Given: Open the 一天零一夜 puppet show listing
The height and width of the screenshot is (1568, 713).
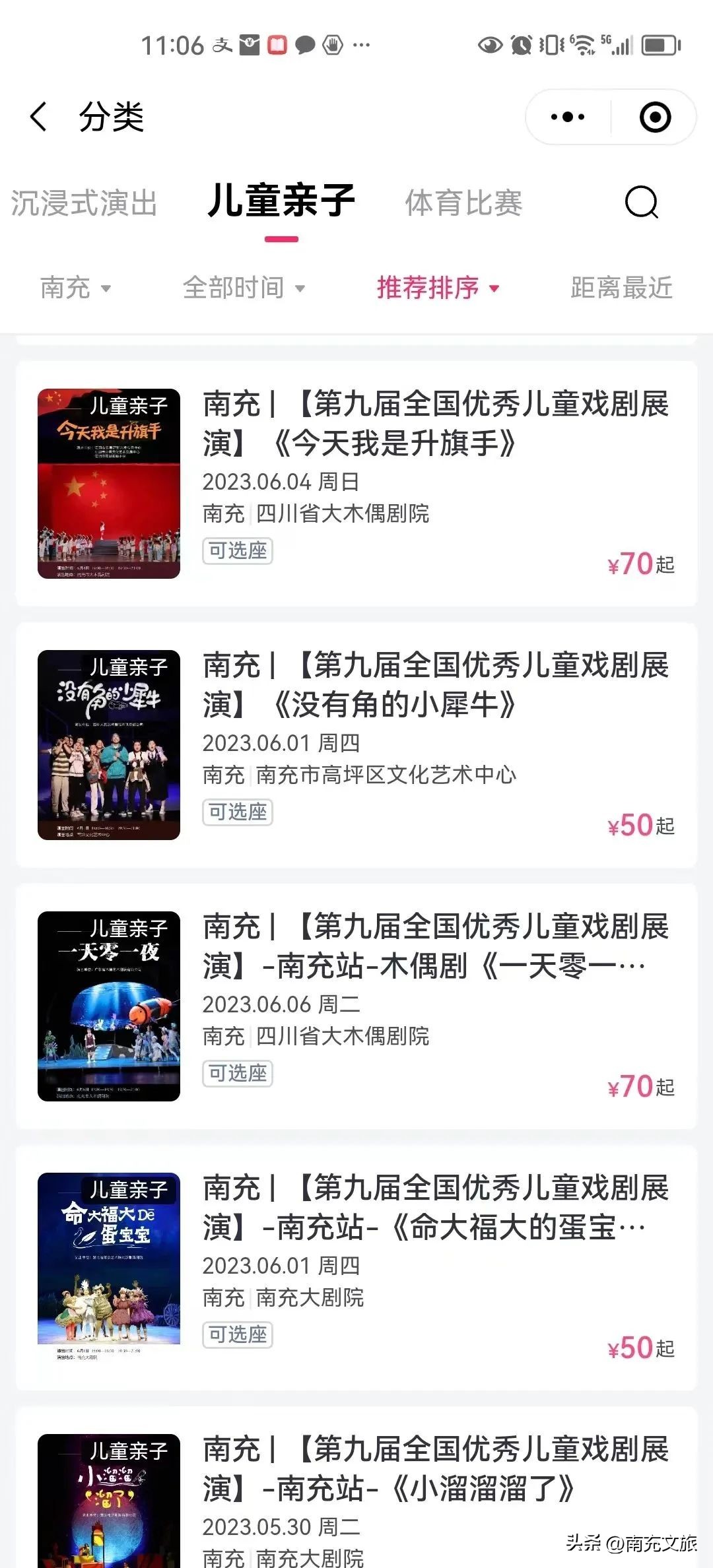Looking at the screenshot, I should coord(356,1003).
